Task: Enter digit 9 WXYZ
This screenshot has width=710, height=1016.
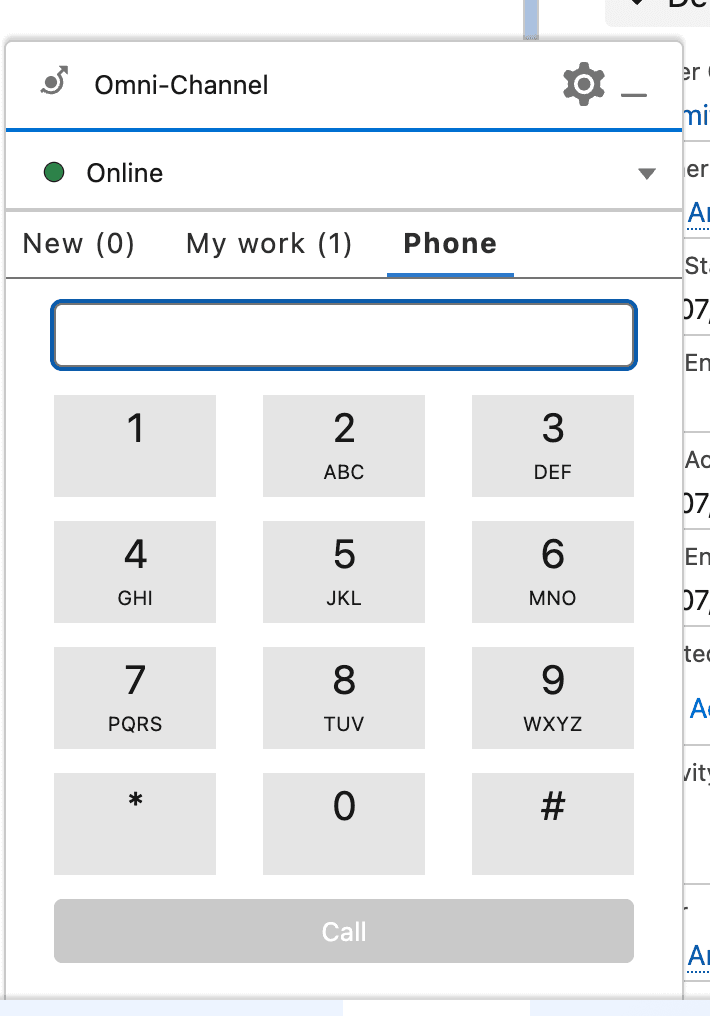Action: pyautogui.click(x=552, y=697)
